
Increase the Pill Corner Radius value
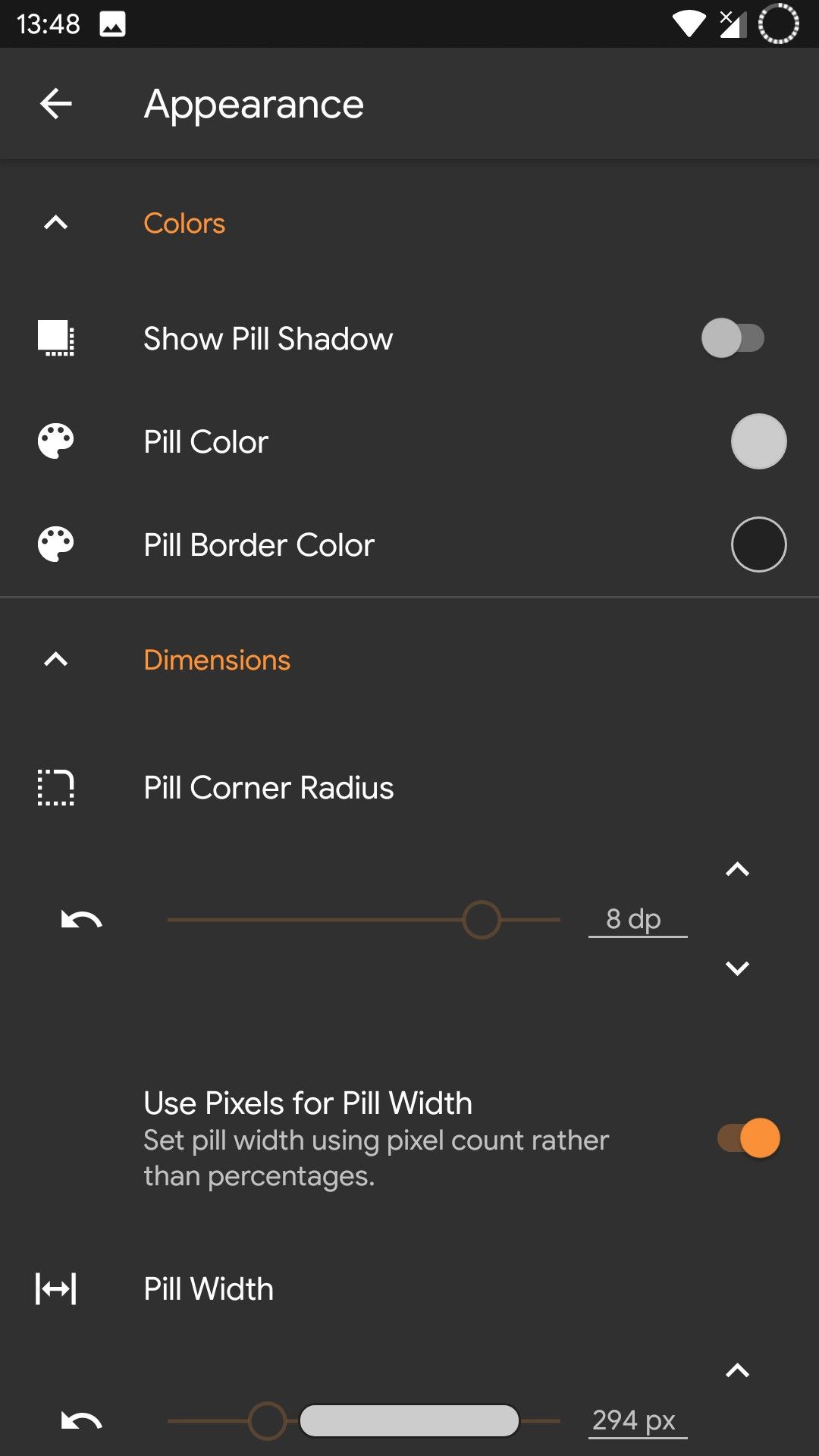(737, 870)
